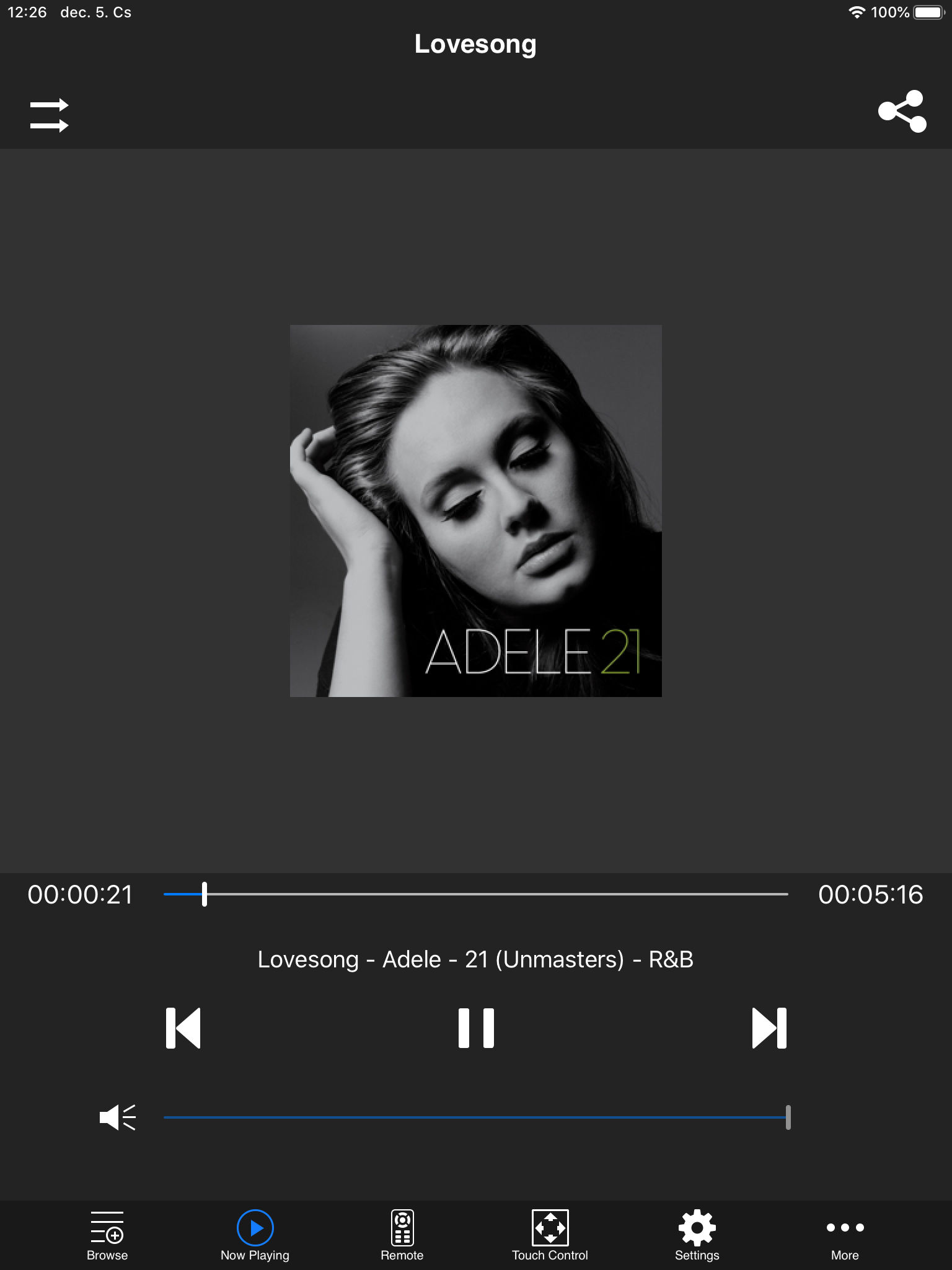Open the Browse tab
The height and width of the screenshot is (1270, 952).
[x=107, y=1235]
